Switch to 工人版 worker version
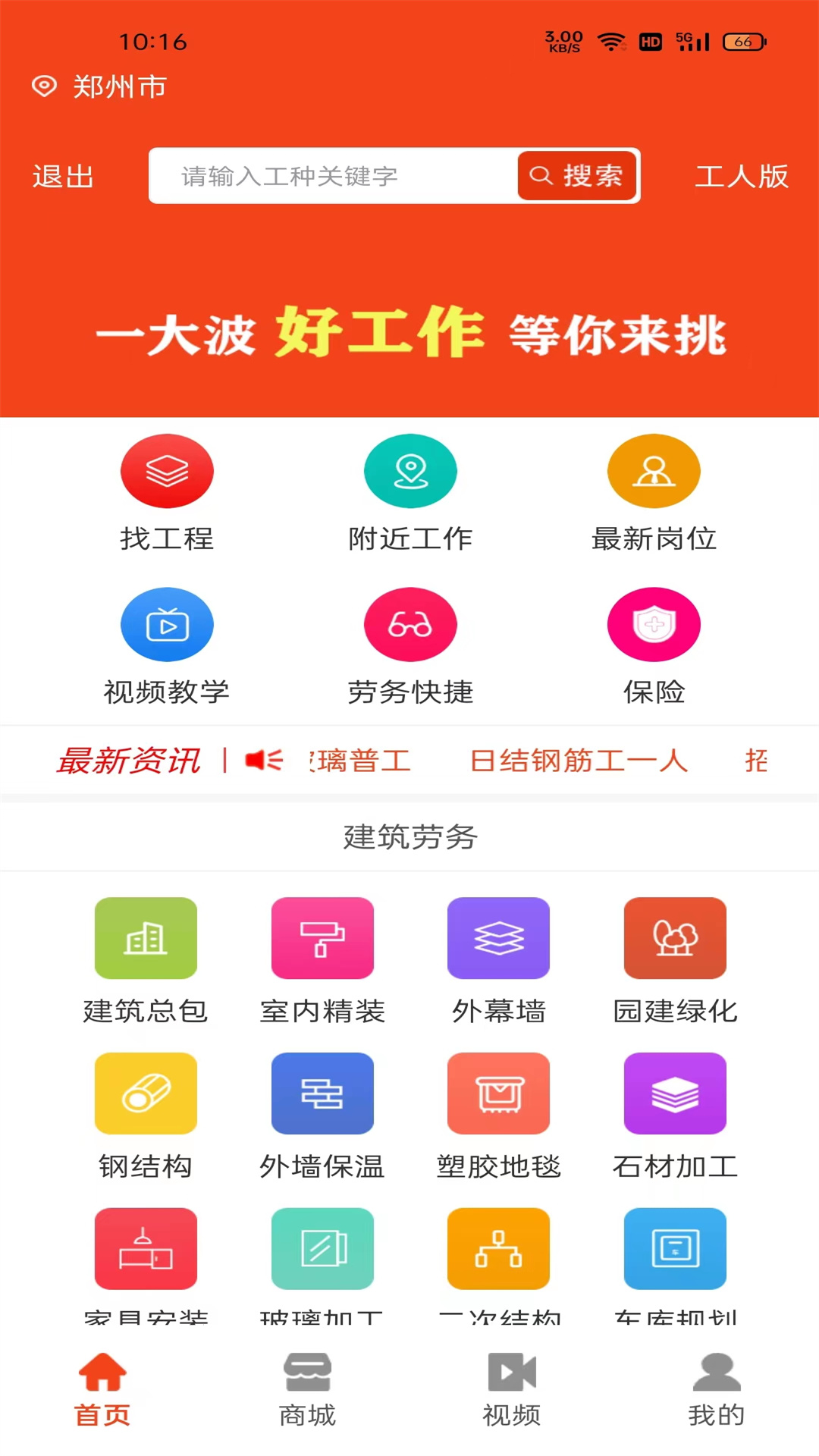This screenshot has height=1456, width=819. [x=742, y=177]
